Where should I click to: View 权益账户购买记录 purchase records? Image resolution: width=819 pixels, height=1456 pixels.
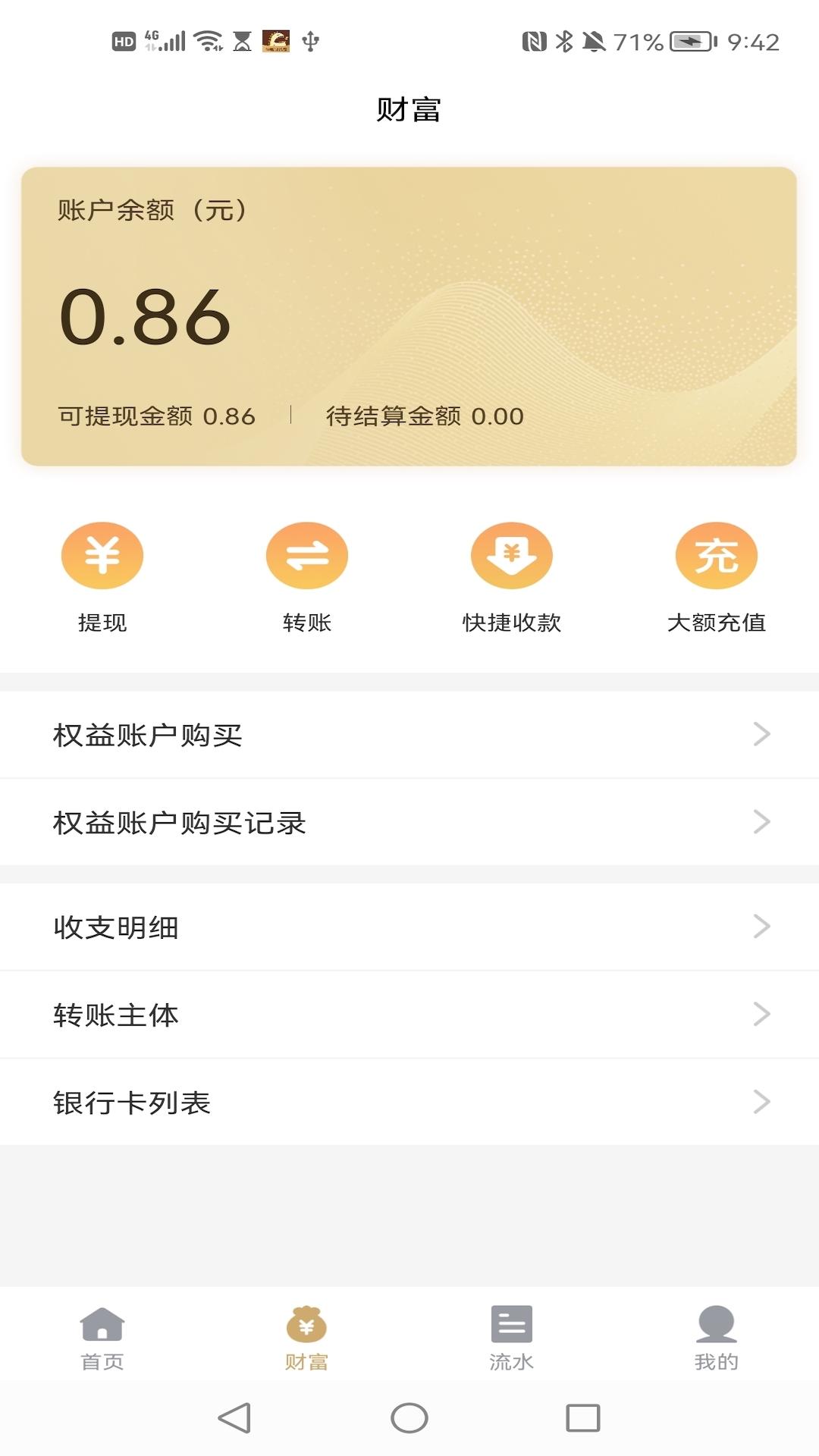(x=409, y=823)
